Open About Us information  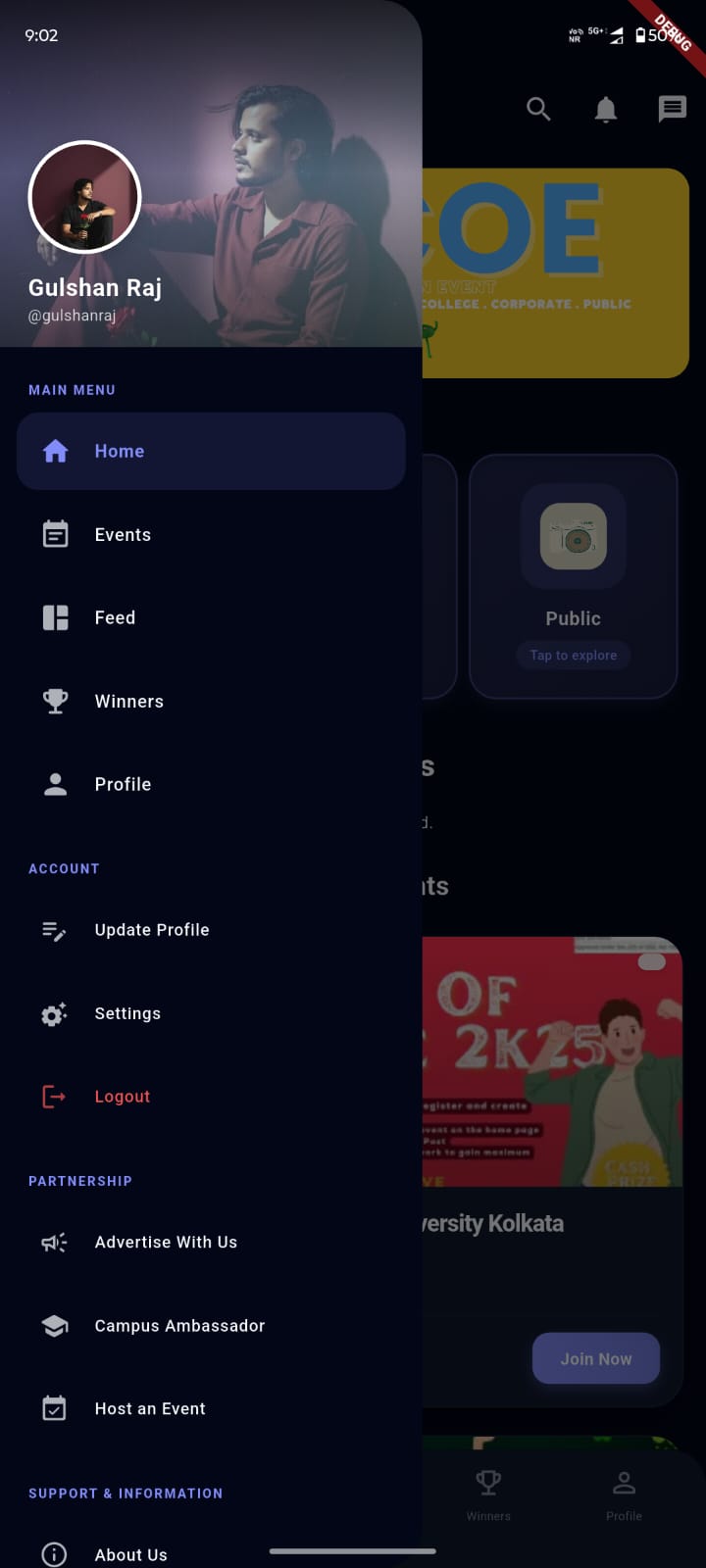pyautogui.click(x=130, y=1554)
